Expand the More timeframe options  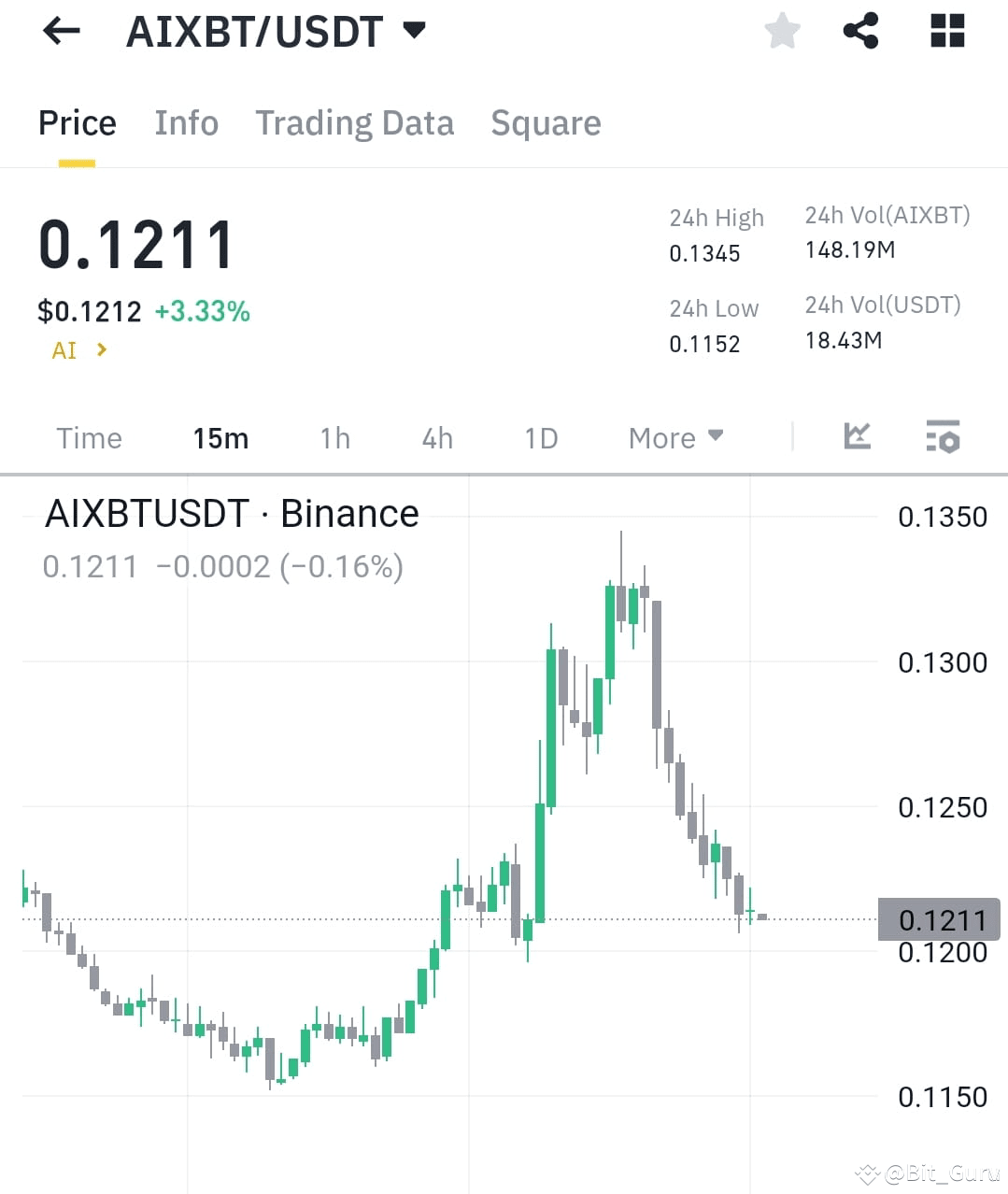[674, 437]
